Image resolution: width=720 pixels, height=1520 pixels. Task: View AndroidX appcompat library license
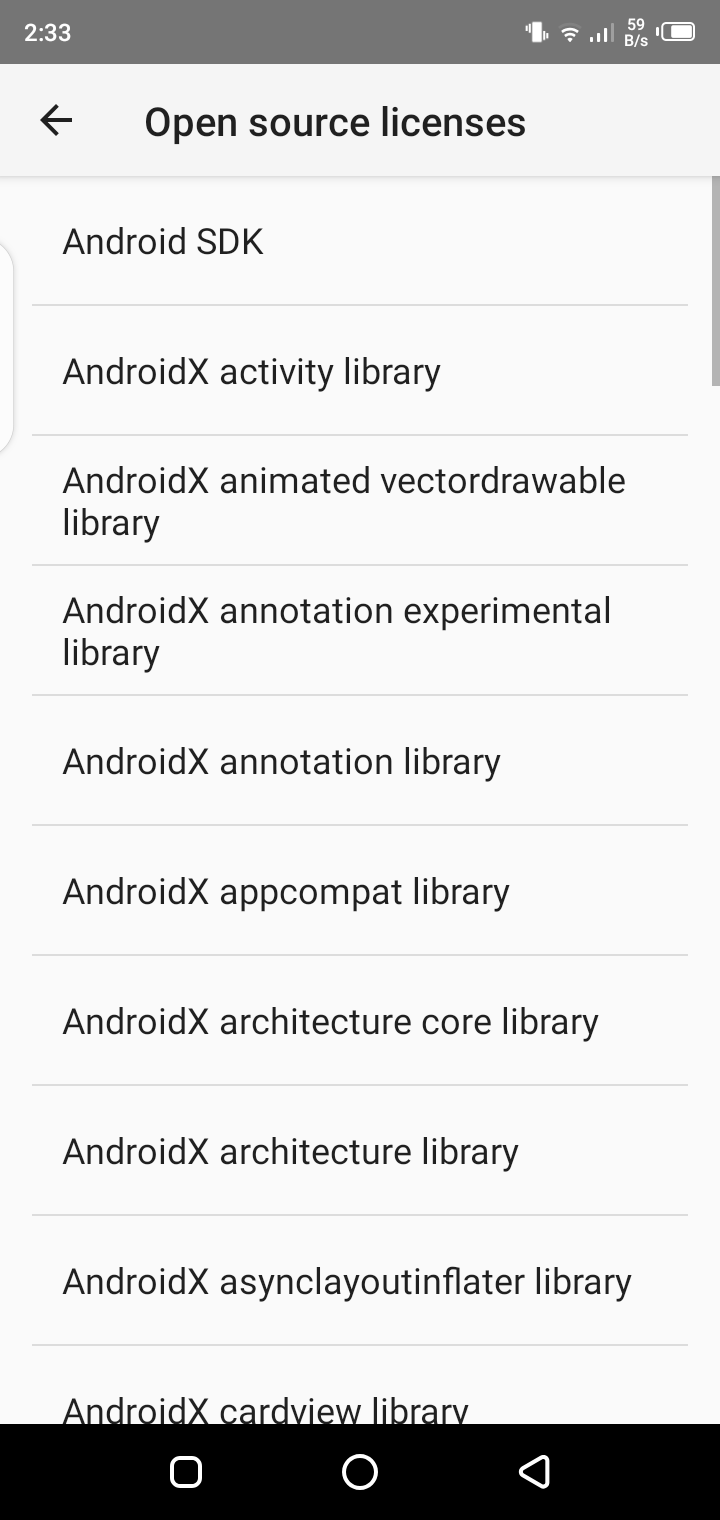[x=360, y=892]
